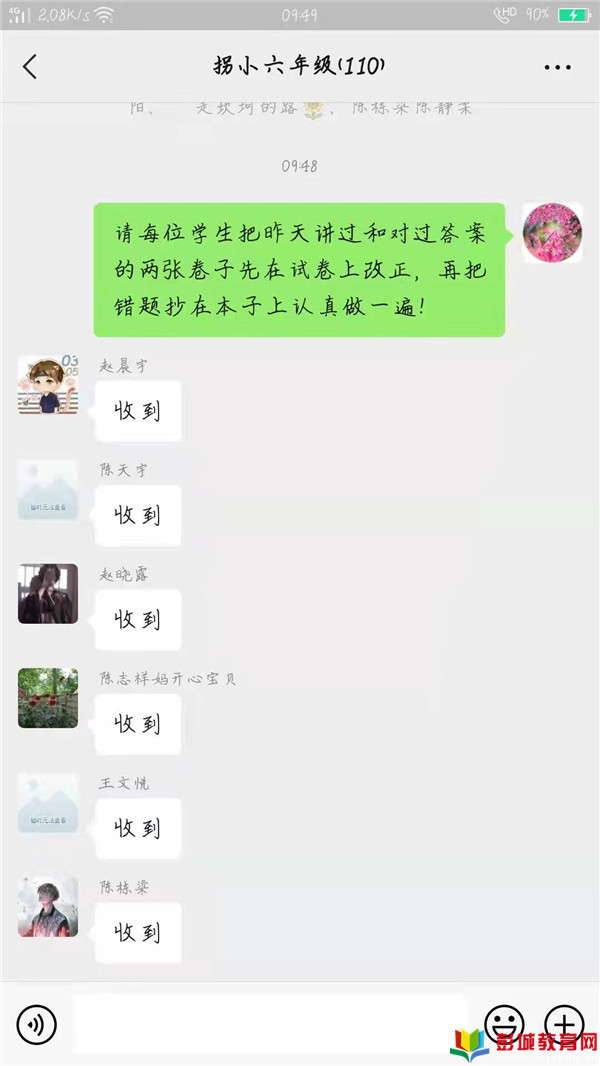Go back from the group chat
This screenshot has height=1066, width=600.
click(30, 67)
